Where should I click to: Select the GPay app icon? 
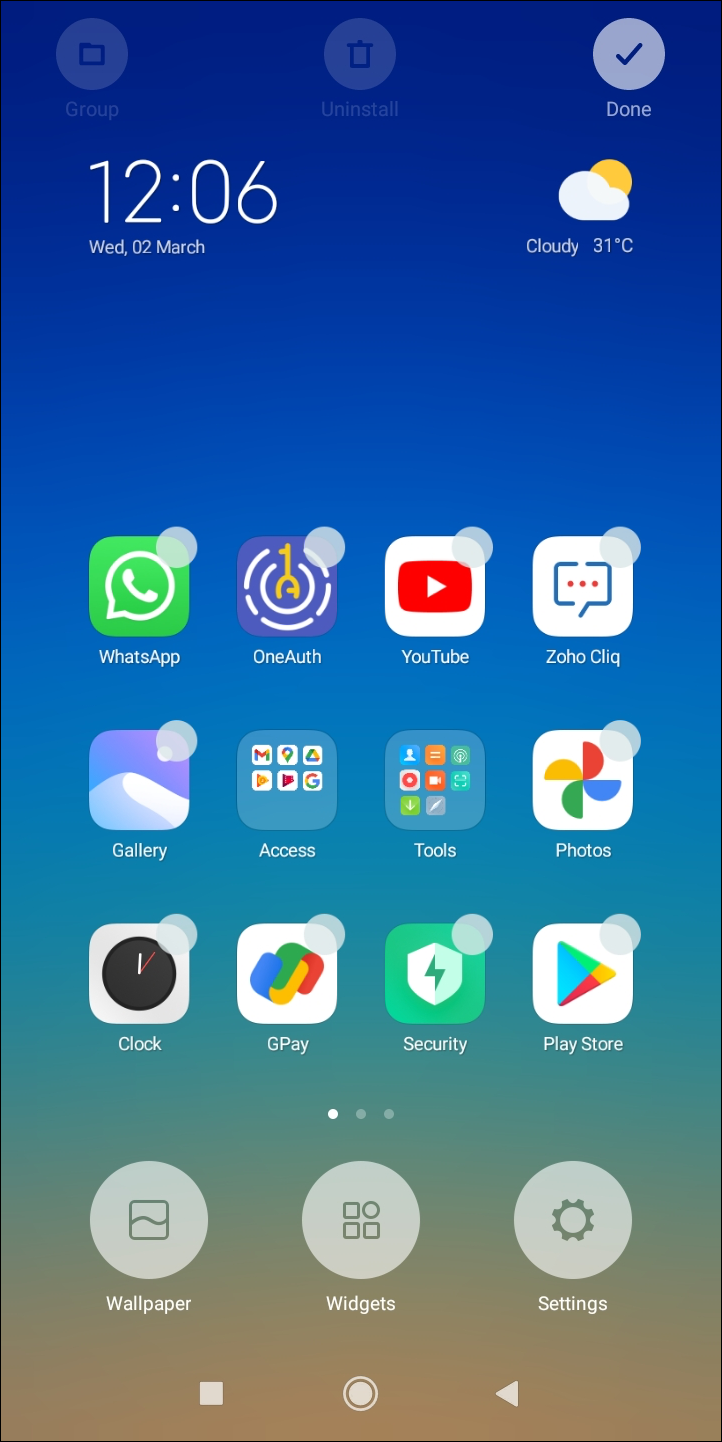(x=287, y=973)
